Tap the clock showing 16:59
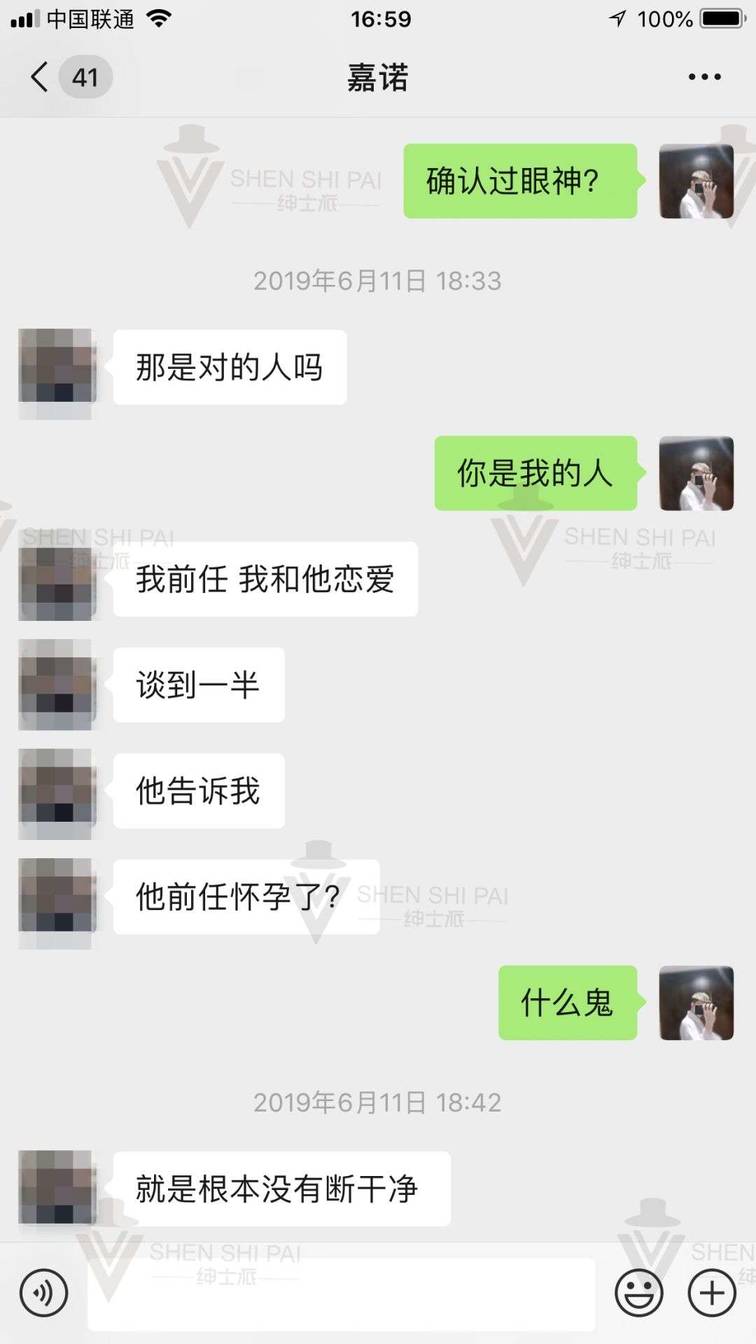756x1344 pixels. tap(378, 17)
